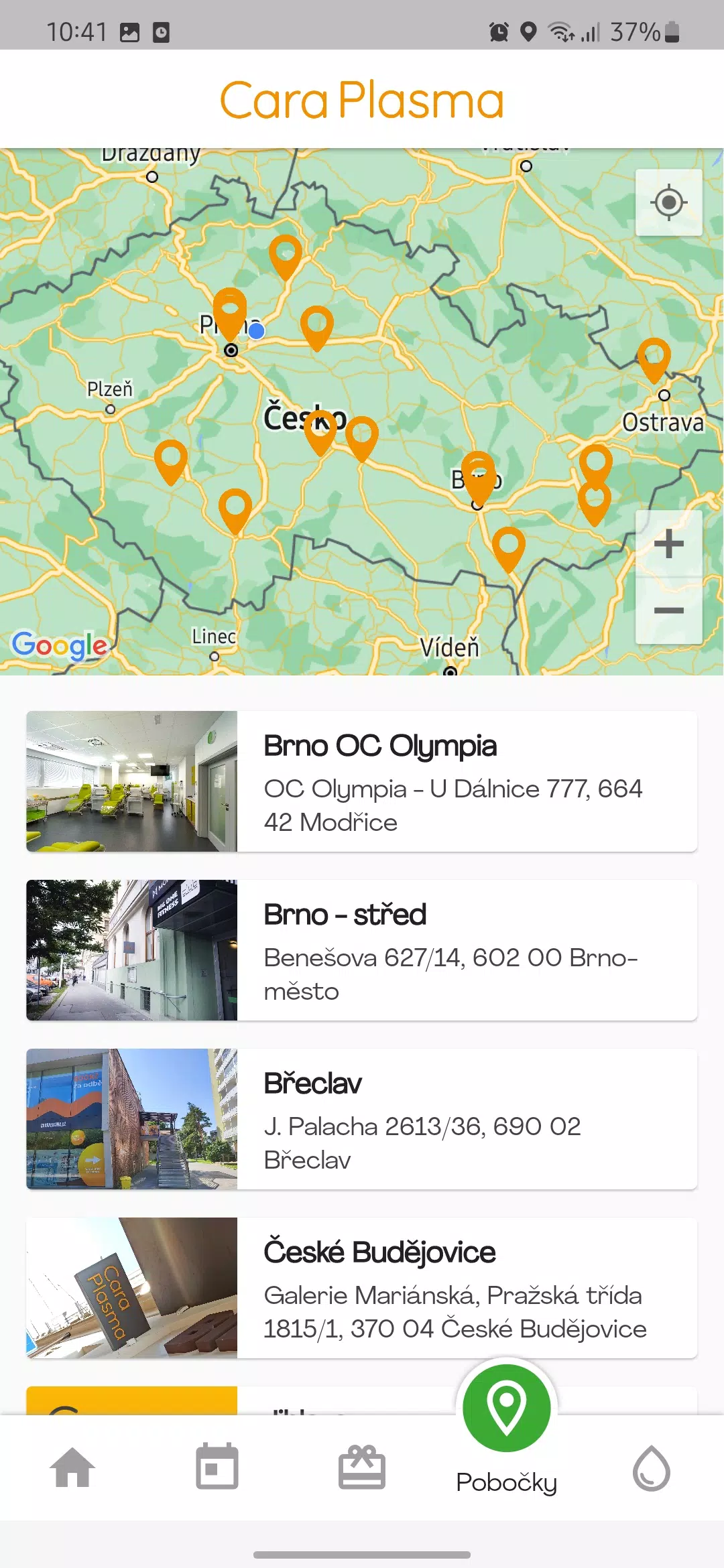
Task: Switch to the gift rewards tab
Action: click(362, 1467)
